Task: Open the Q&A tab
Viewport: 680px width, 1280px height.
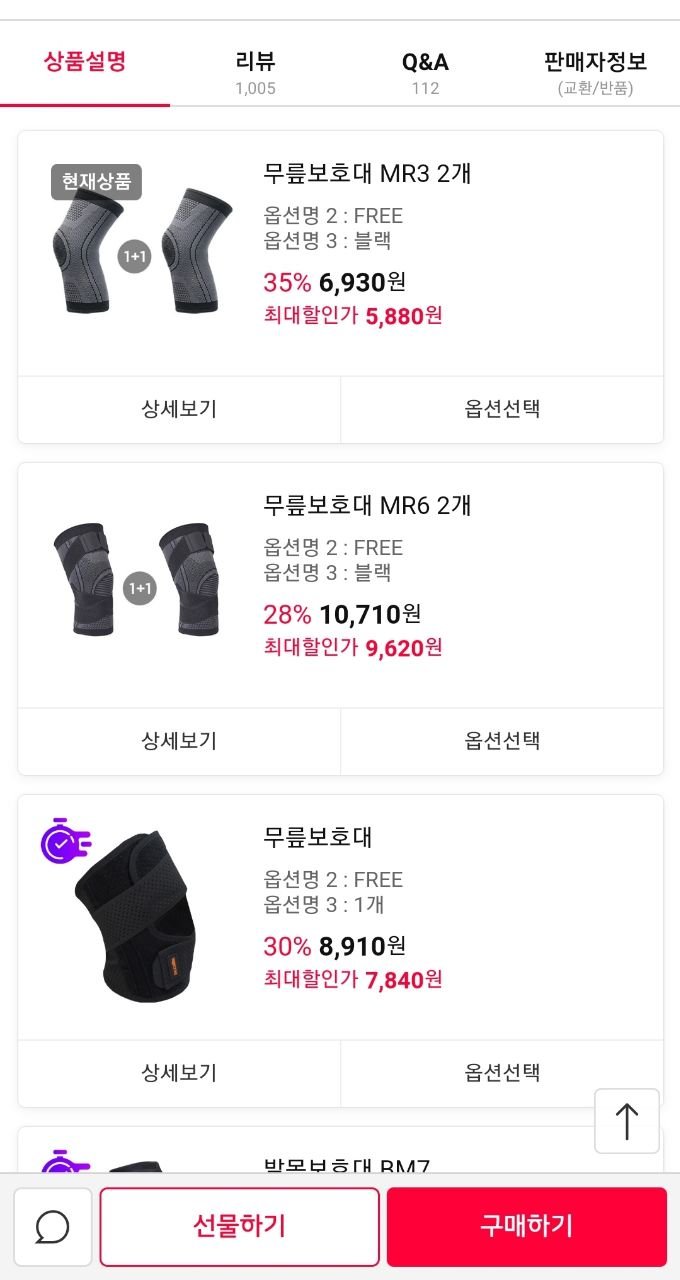Action: coord(425,71)
